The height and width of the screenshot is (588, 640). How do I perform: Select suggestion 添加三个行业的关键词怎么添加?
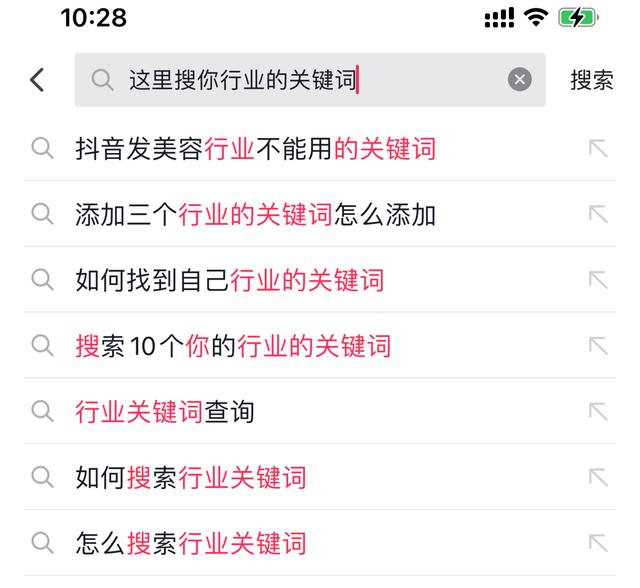(256, 214)
